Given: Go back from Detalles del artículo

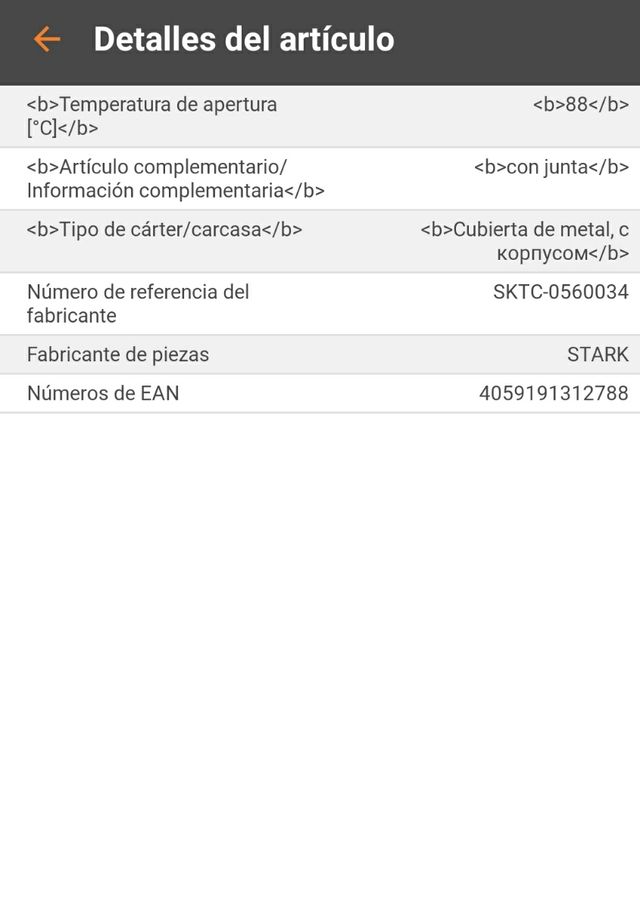Looking at the screenshot, I should click(x=46, y=40).
